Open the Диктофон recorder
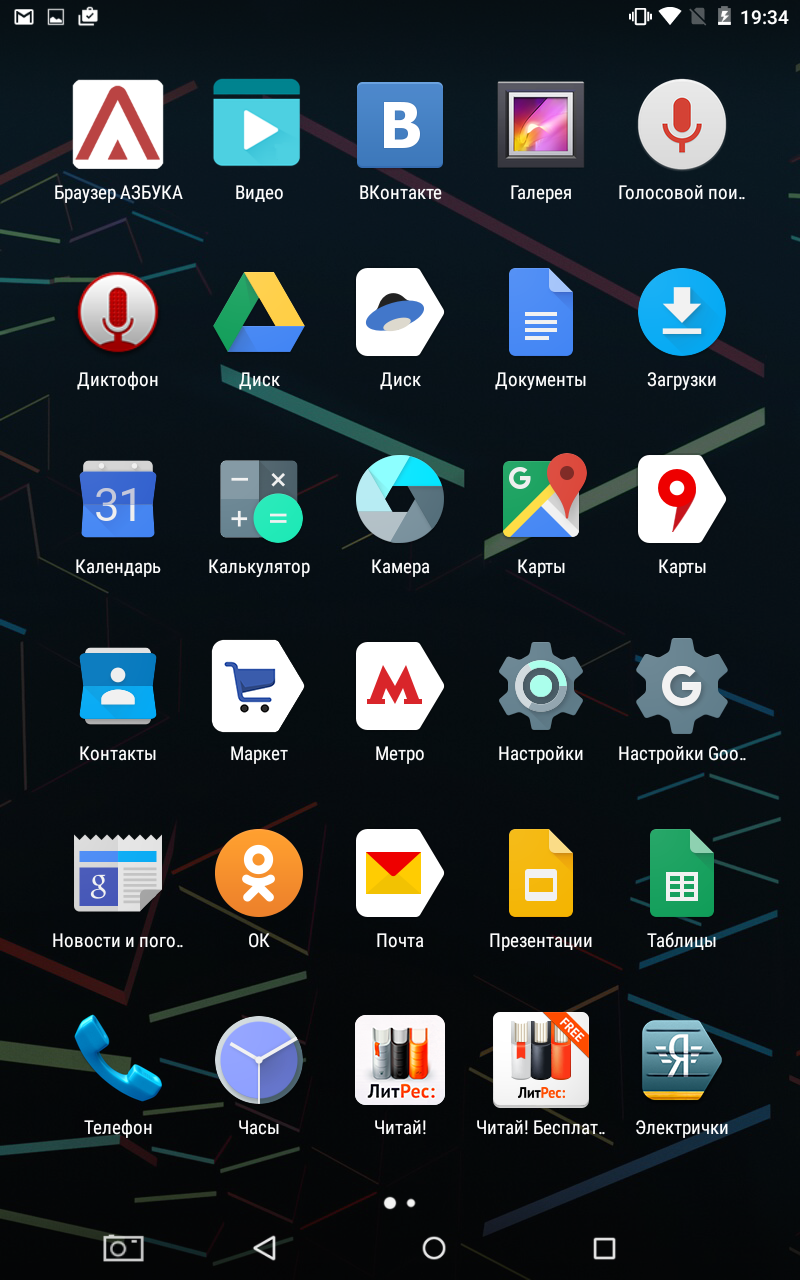Screen dimensions: 800x1280 pyautogui.click(x=118, y=312)
